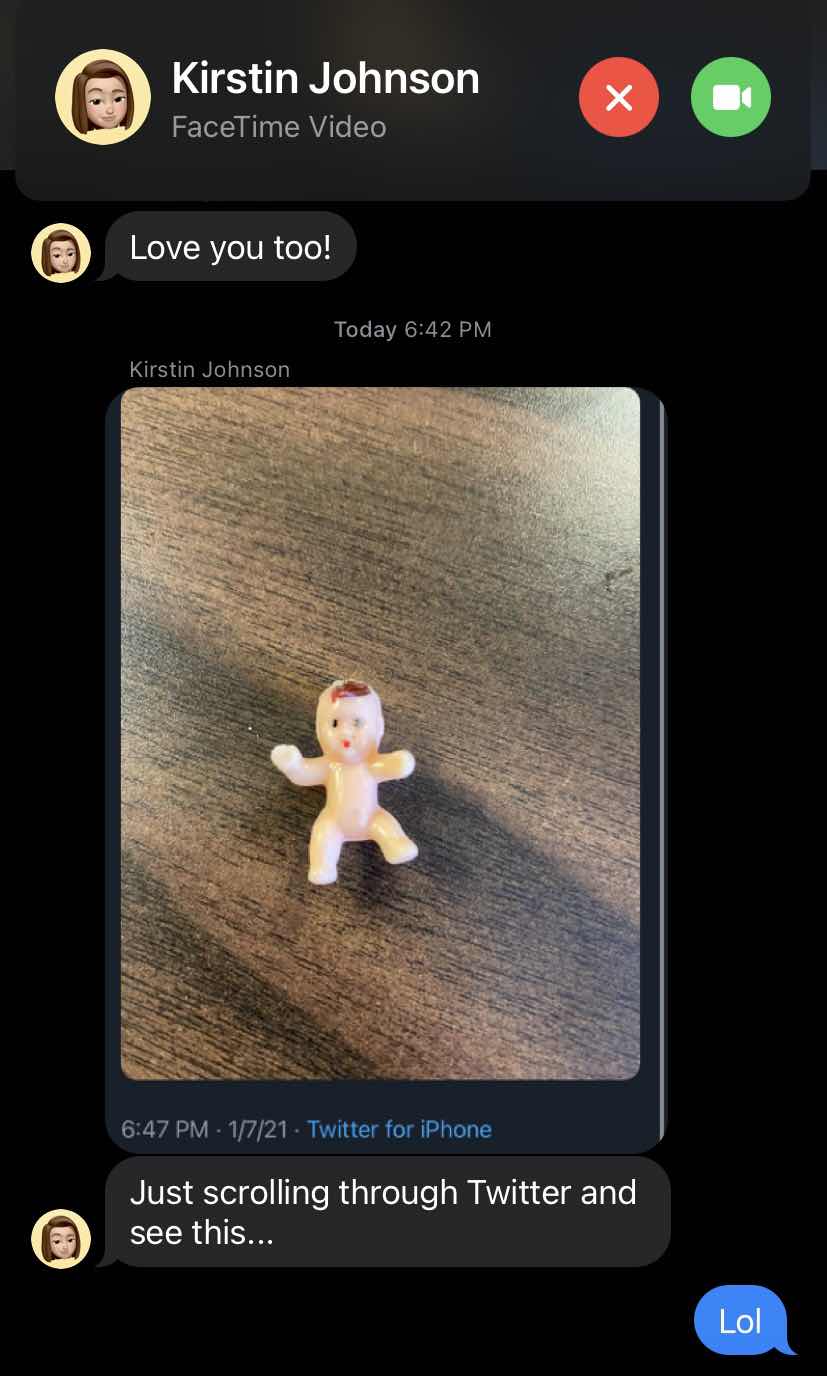Decline the FaceTime call from Kirstin Johnson
This screenshot has height=1376, width=827.
coord(619,97)
